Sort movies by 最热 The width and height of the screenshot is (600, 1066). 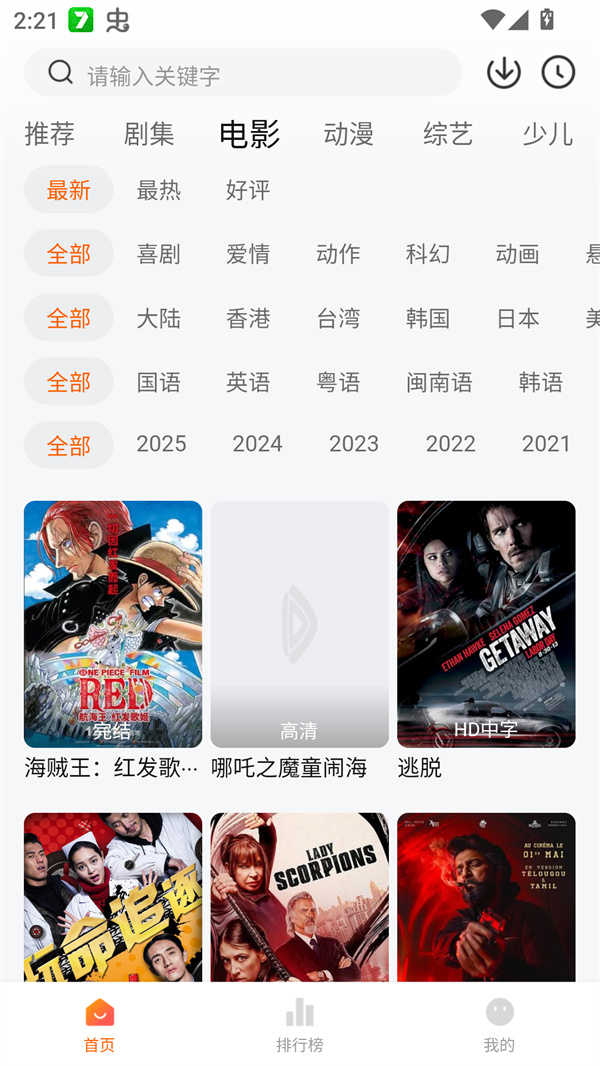[159, 190]
